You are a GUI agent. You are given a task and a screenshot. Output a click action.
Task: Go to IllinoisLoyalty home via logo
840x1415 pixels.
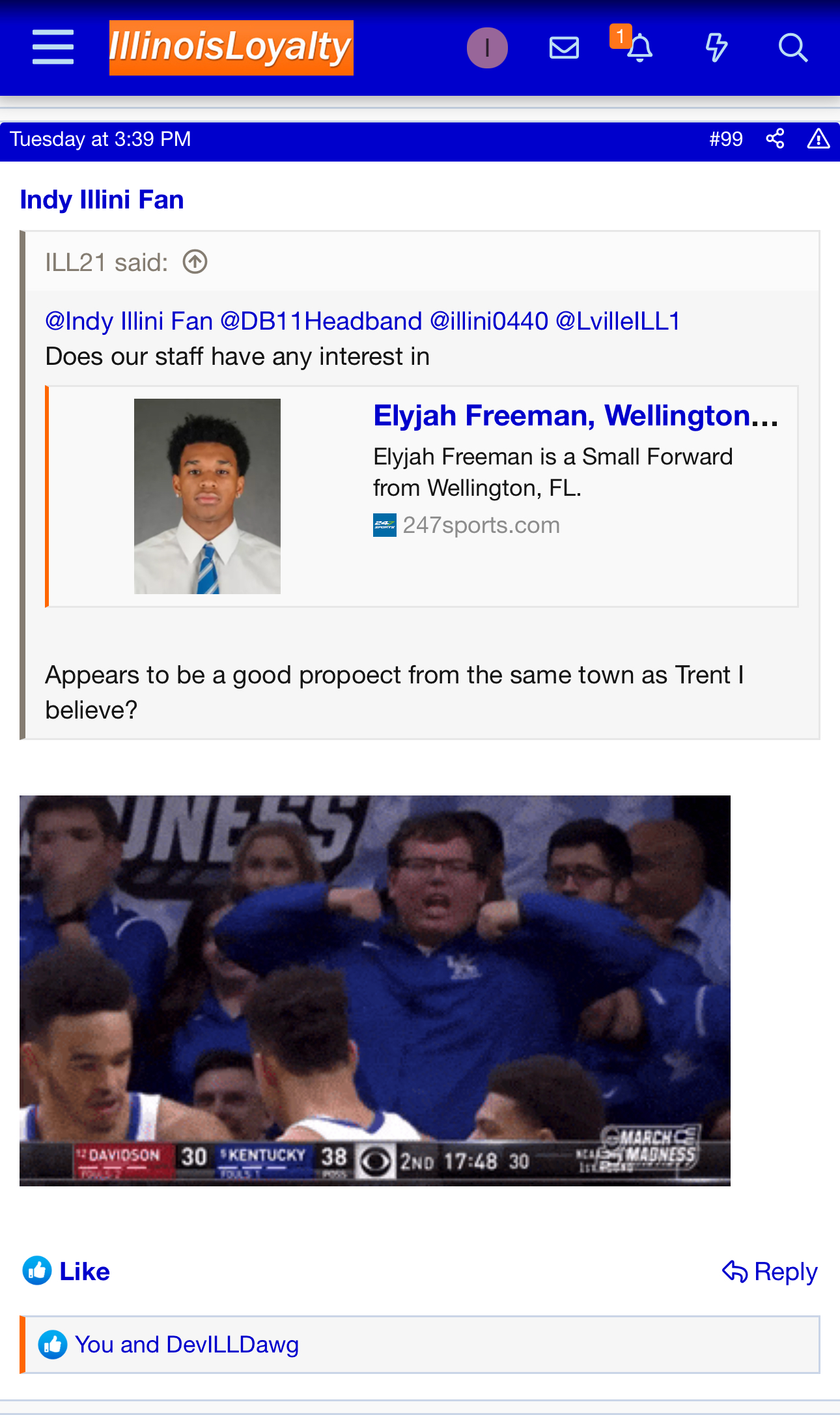coord(231,48)
